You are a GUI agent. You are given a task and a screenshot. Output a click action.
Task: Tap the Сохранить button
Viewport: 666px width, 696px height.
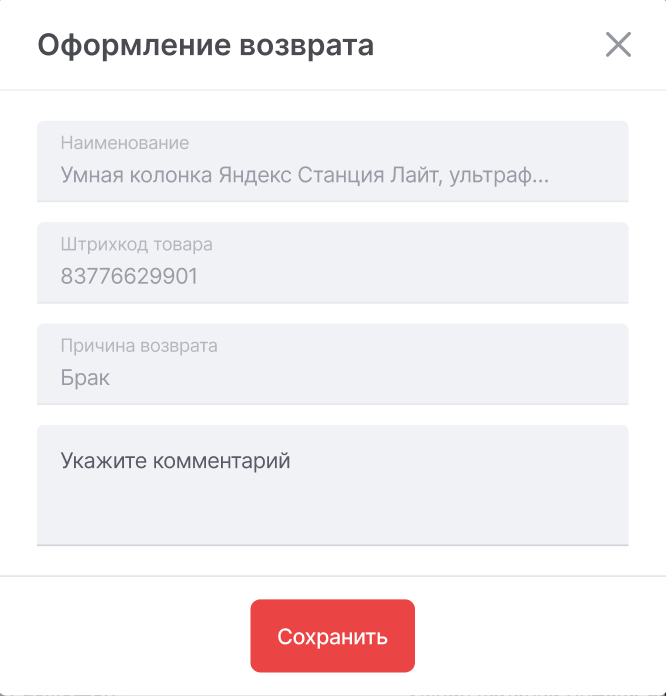point(332,636)
